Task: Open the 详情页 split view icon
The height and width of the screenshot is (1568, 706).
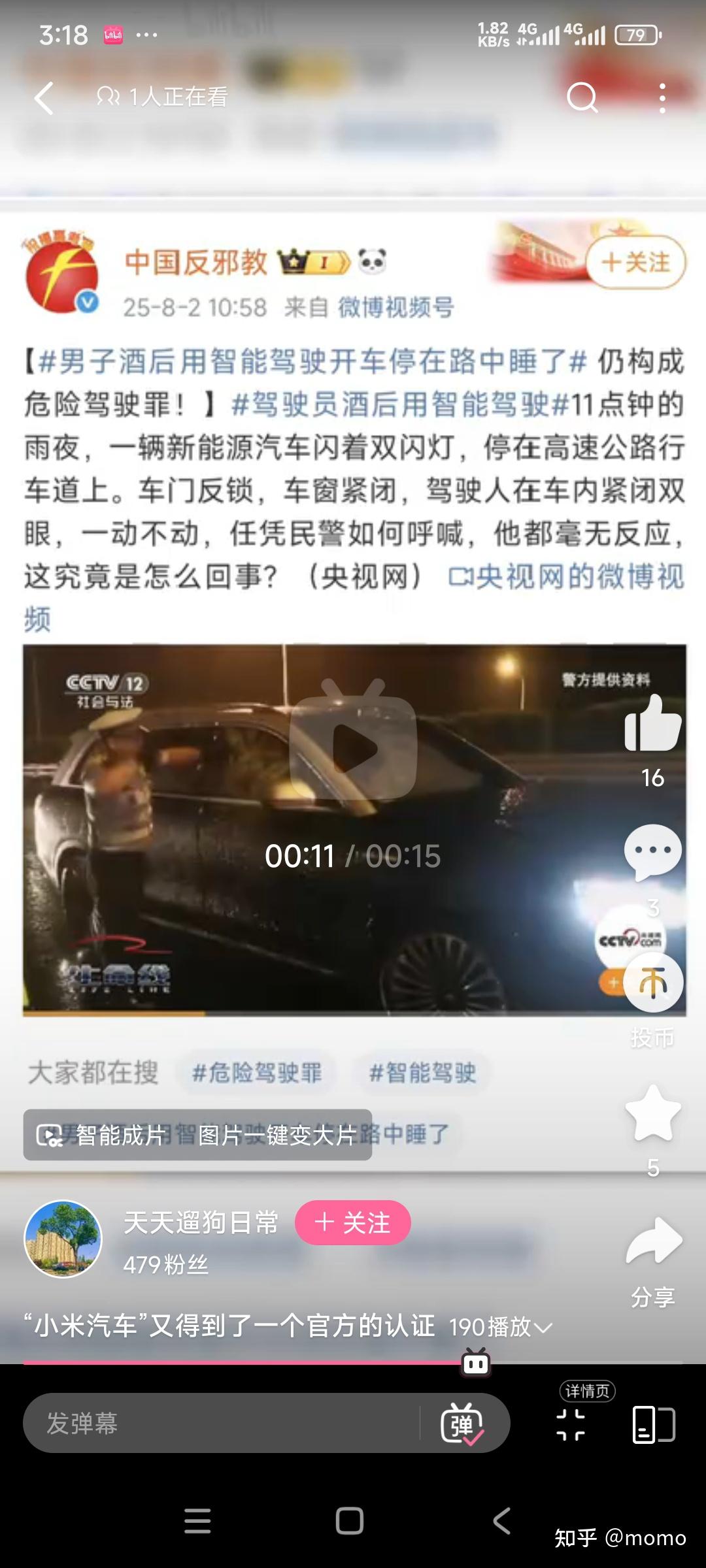Action: 654,1424
